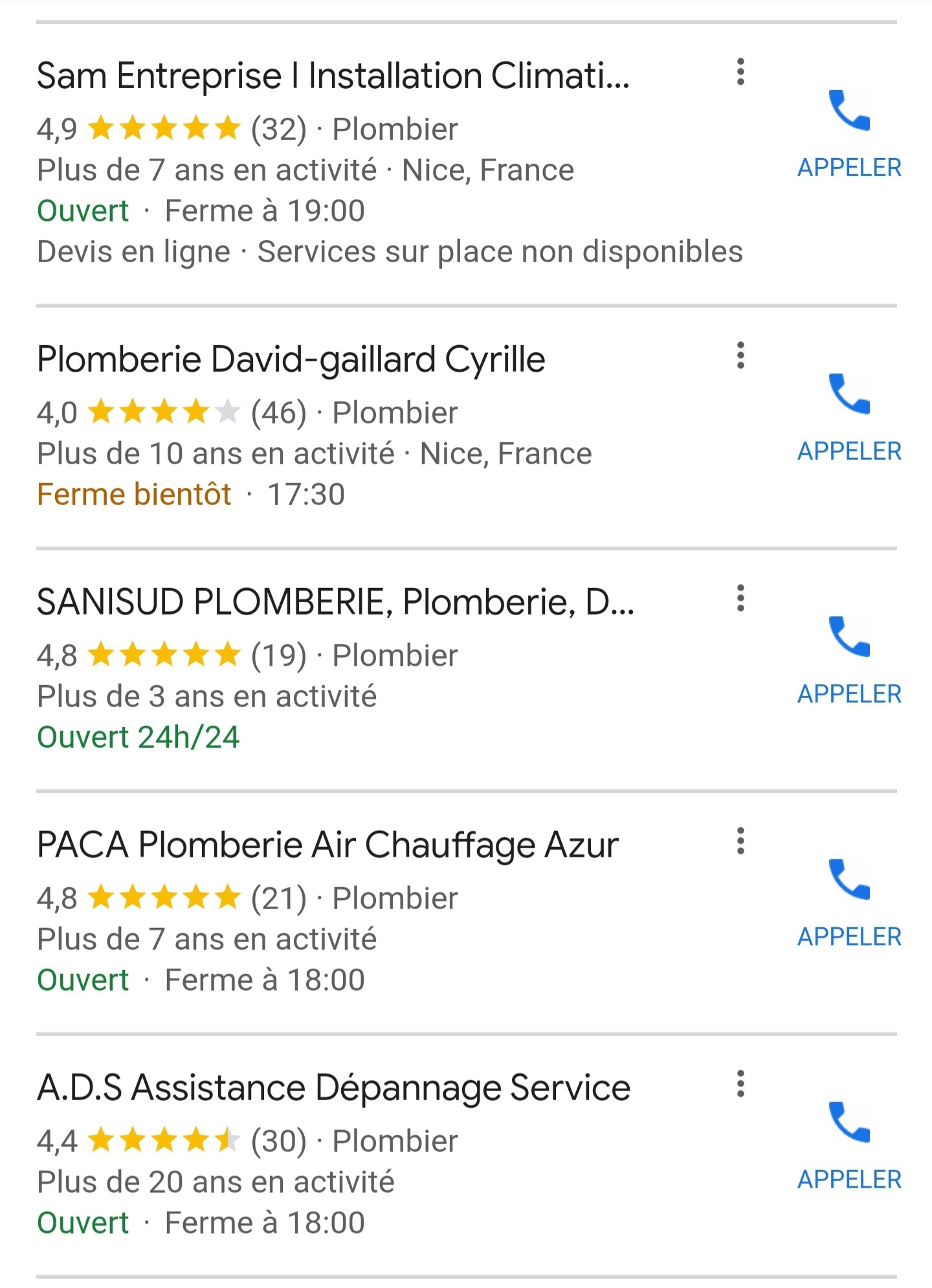Tap overflow dots for PACA Plomberie
This screenshot has height=1288, width=932.
pyautogui.click(x=740, y=841)
